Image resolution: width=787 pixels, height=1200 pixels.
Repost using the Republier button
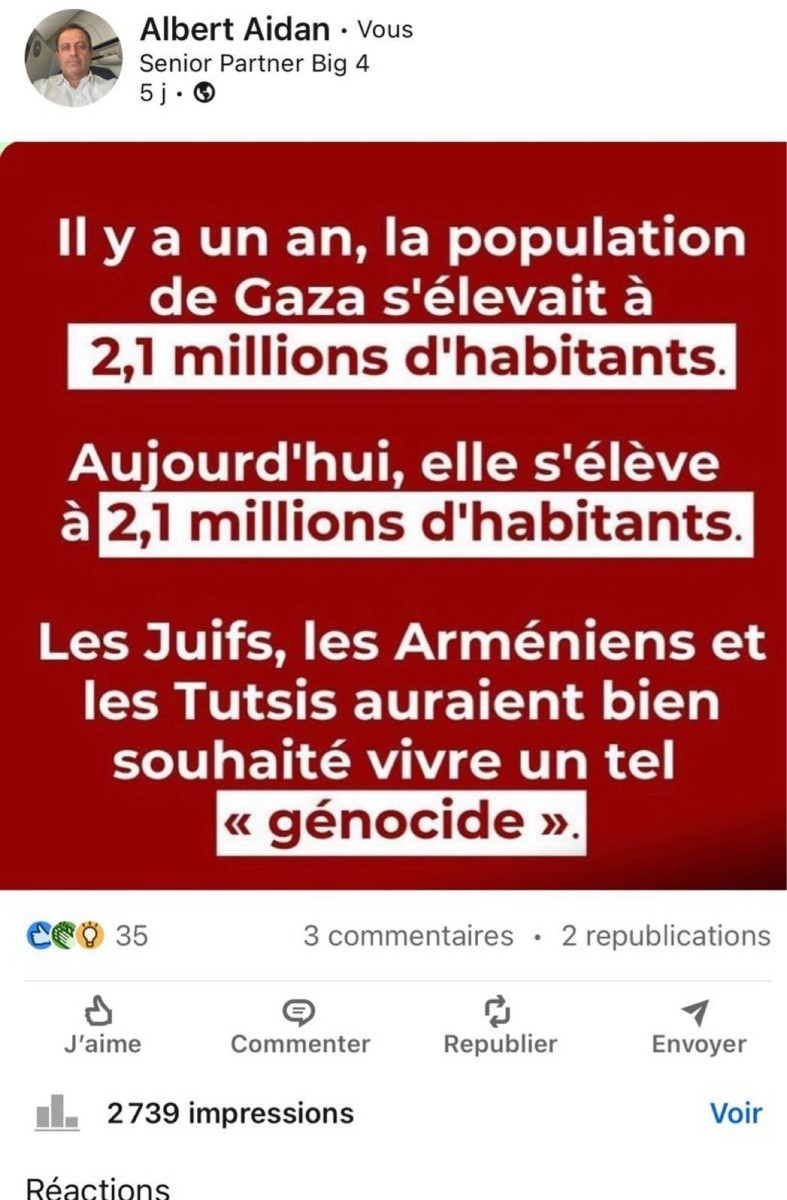coord(499,1026)
